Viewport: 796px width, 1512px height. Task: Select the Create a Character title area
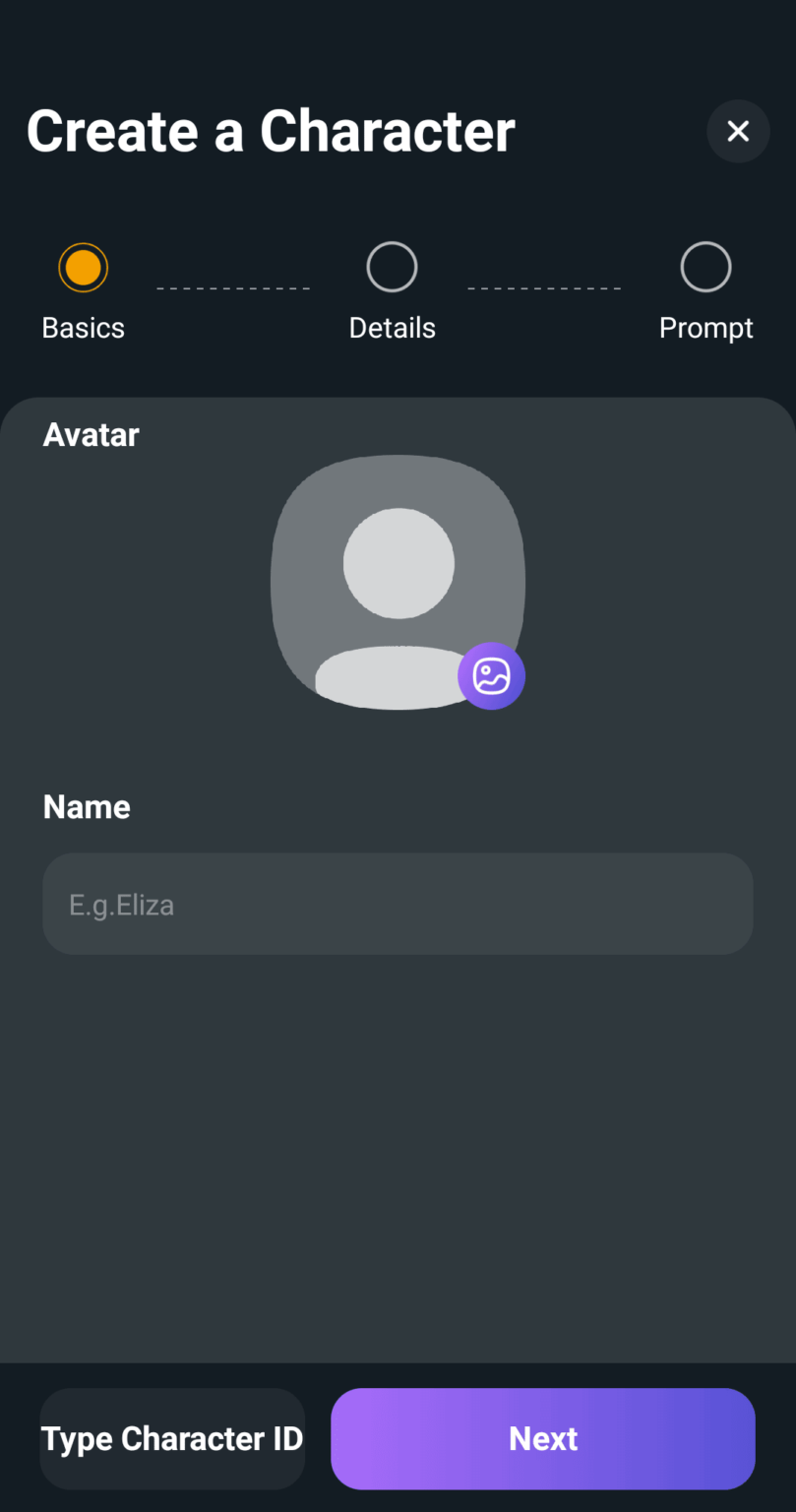271,131
